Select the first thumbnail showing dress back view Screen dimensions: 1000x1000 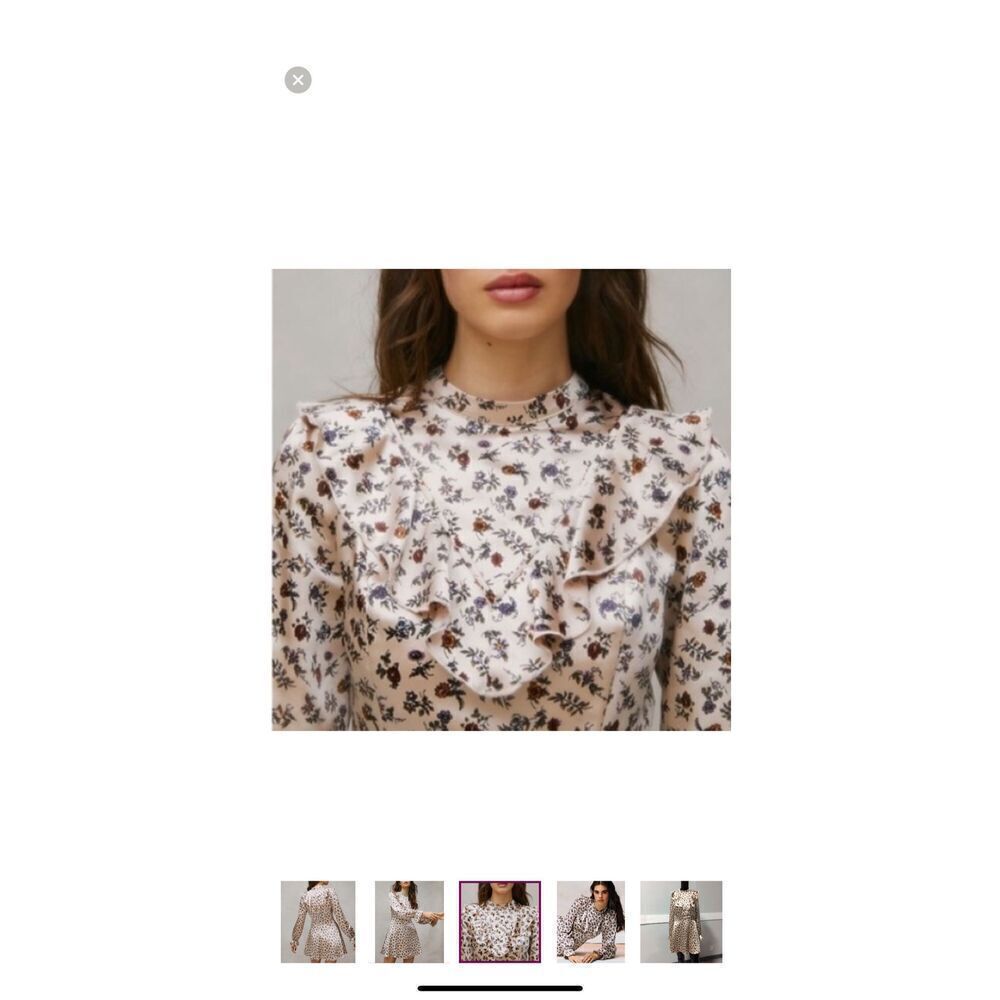coord(318,922)
